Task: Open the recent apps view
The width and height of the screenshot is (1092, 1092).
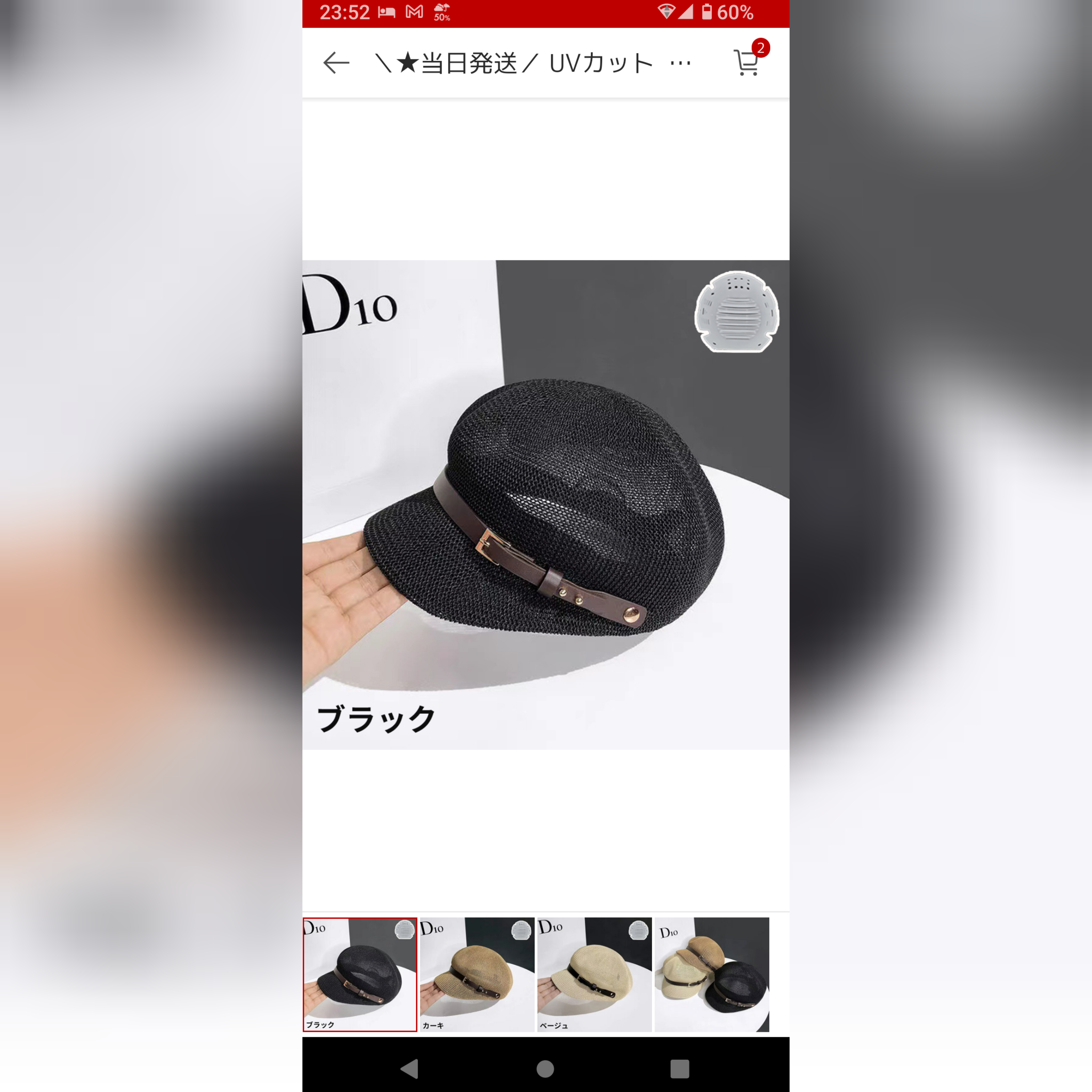Action: [x=679, y=1068]
